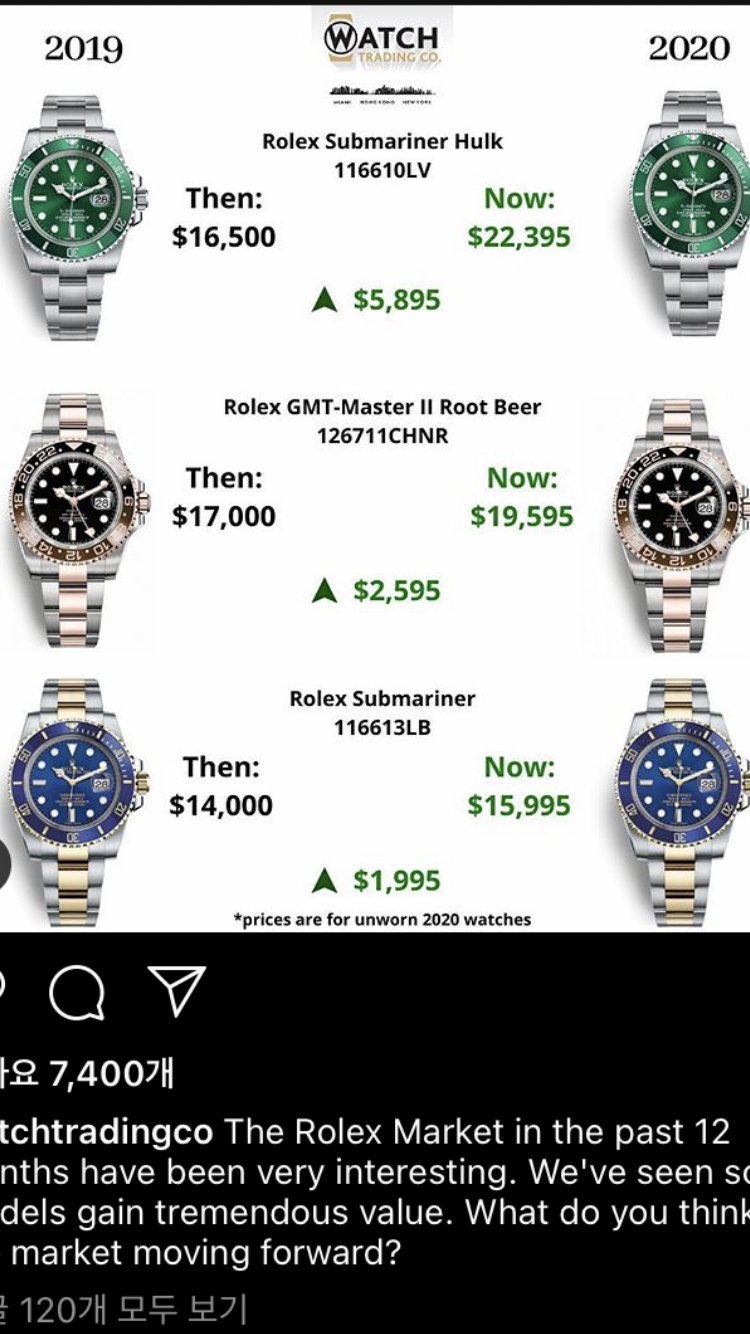This screenshot has width=750, height=1334.
Task: Open the comments on this post
Action: [78, 992]
